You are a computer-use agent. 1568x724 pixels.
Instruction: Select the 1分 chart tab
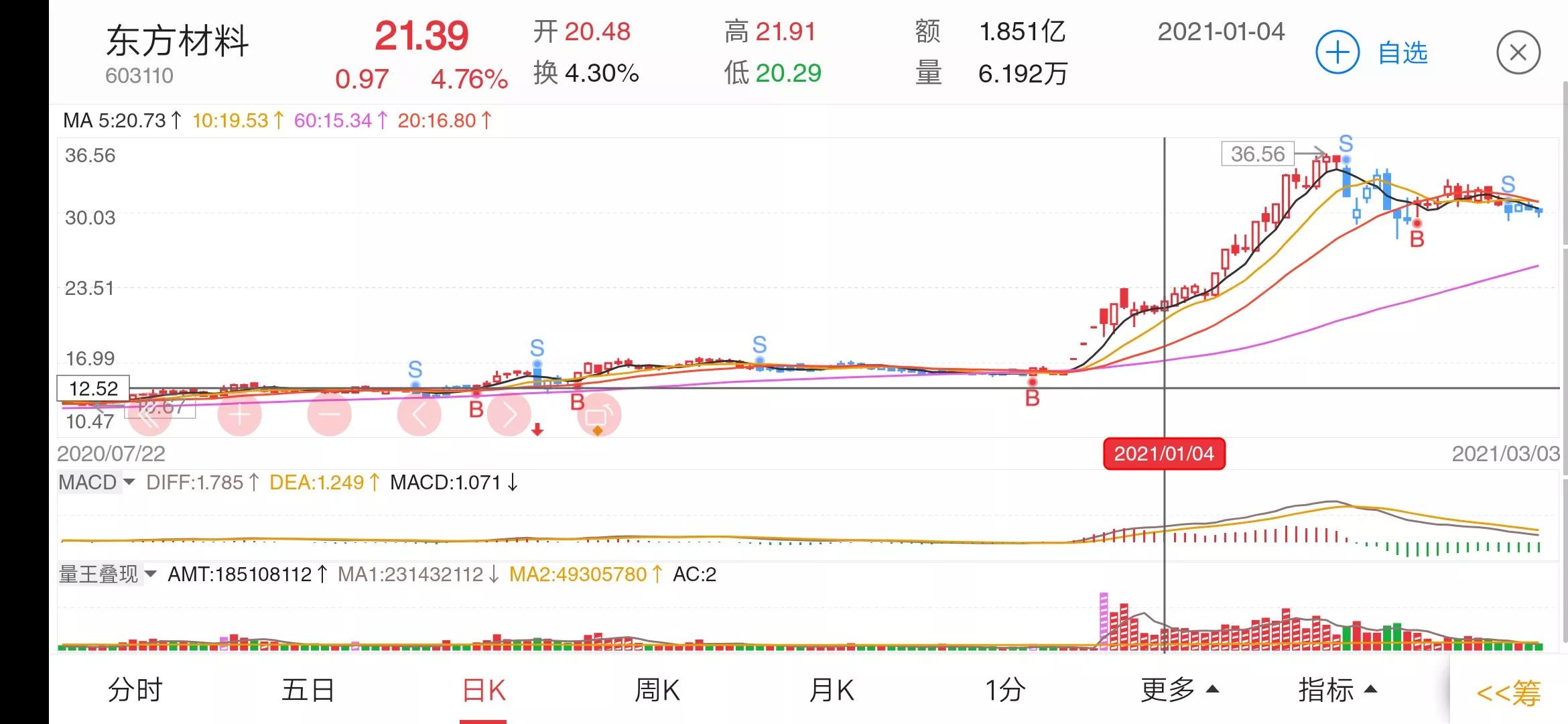coord(1005,690)
